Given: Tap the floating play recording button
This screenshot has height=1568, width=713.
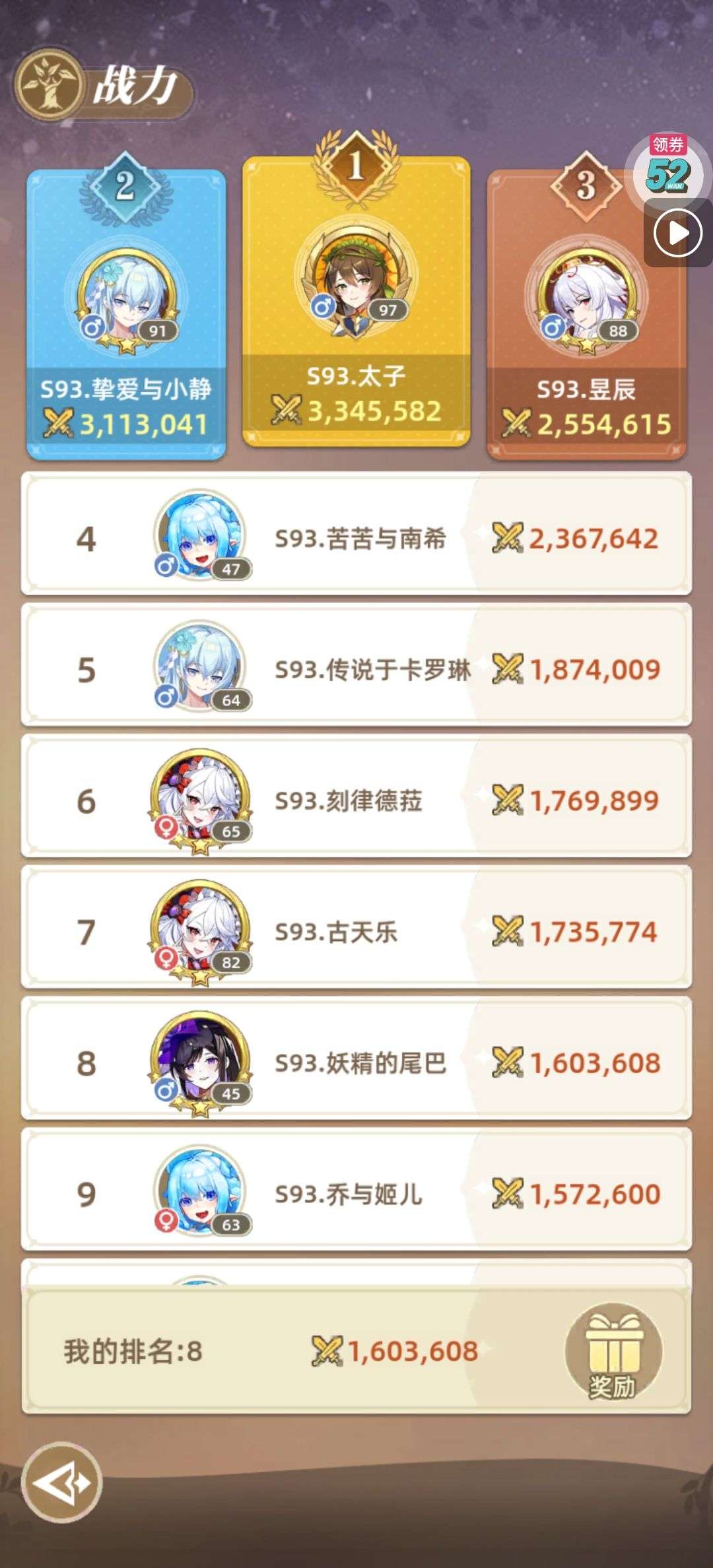Looking at the screenshot, I should tap(677, 233).
